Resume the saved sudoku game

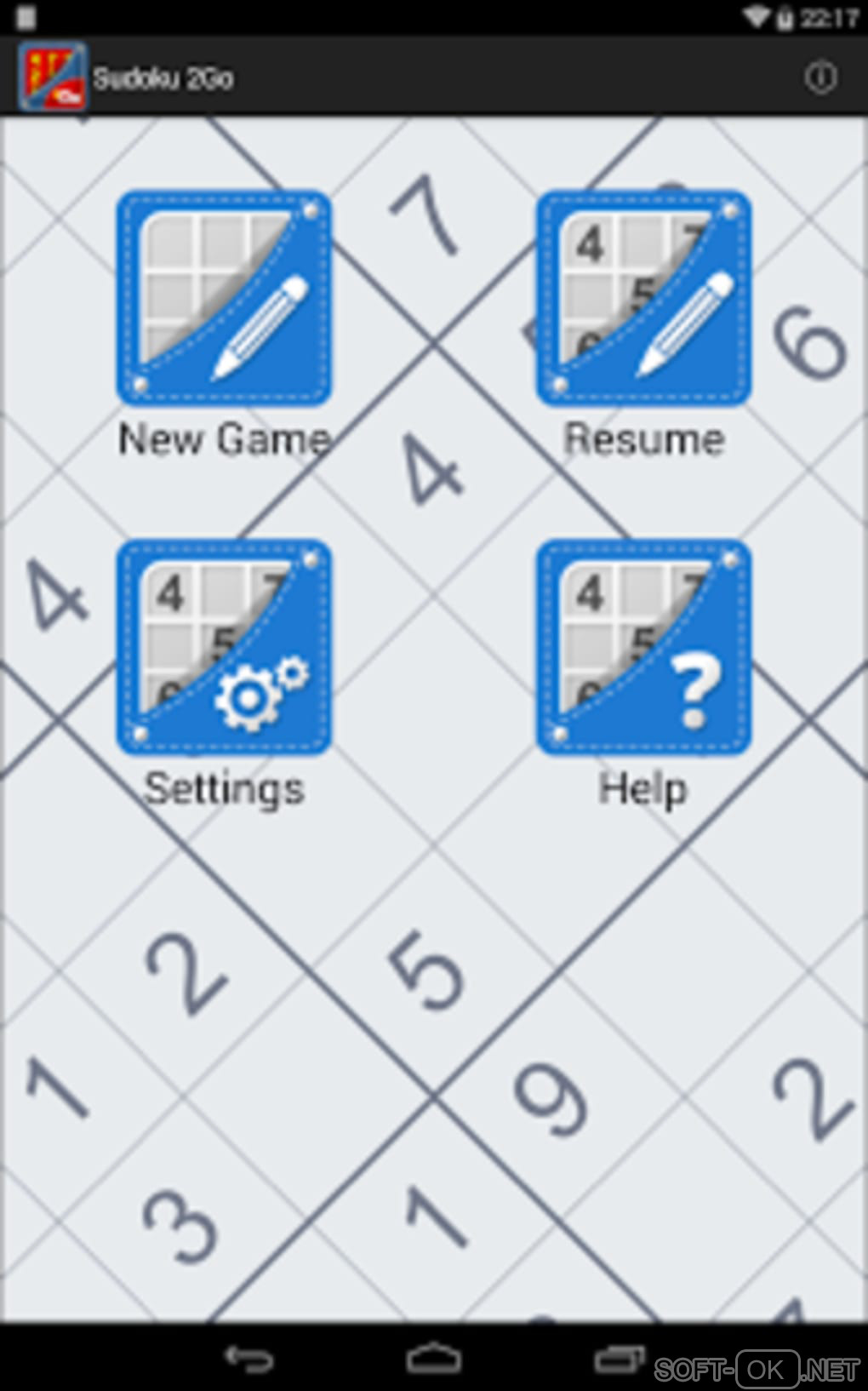click(643, 298)
